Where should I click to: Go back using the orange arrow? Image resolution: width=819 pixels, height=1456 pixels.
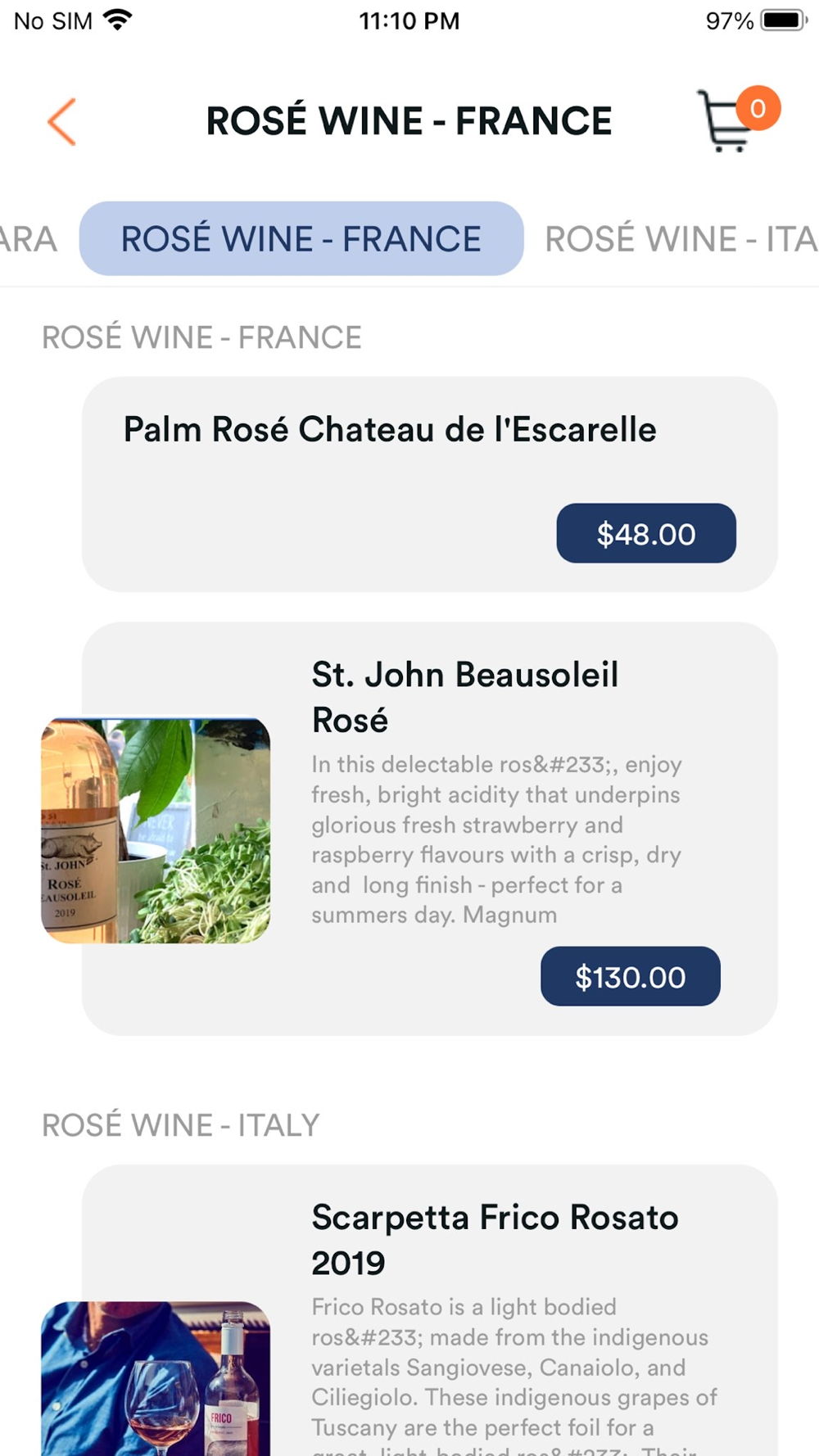(61, 122)
